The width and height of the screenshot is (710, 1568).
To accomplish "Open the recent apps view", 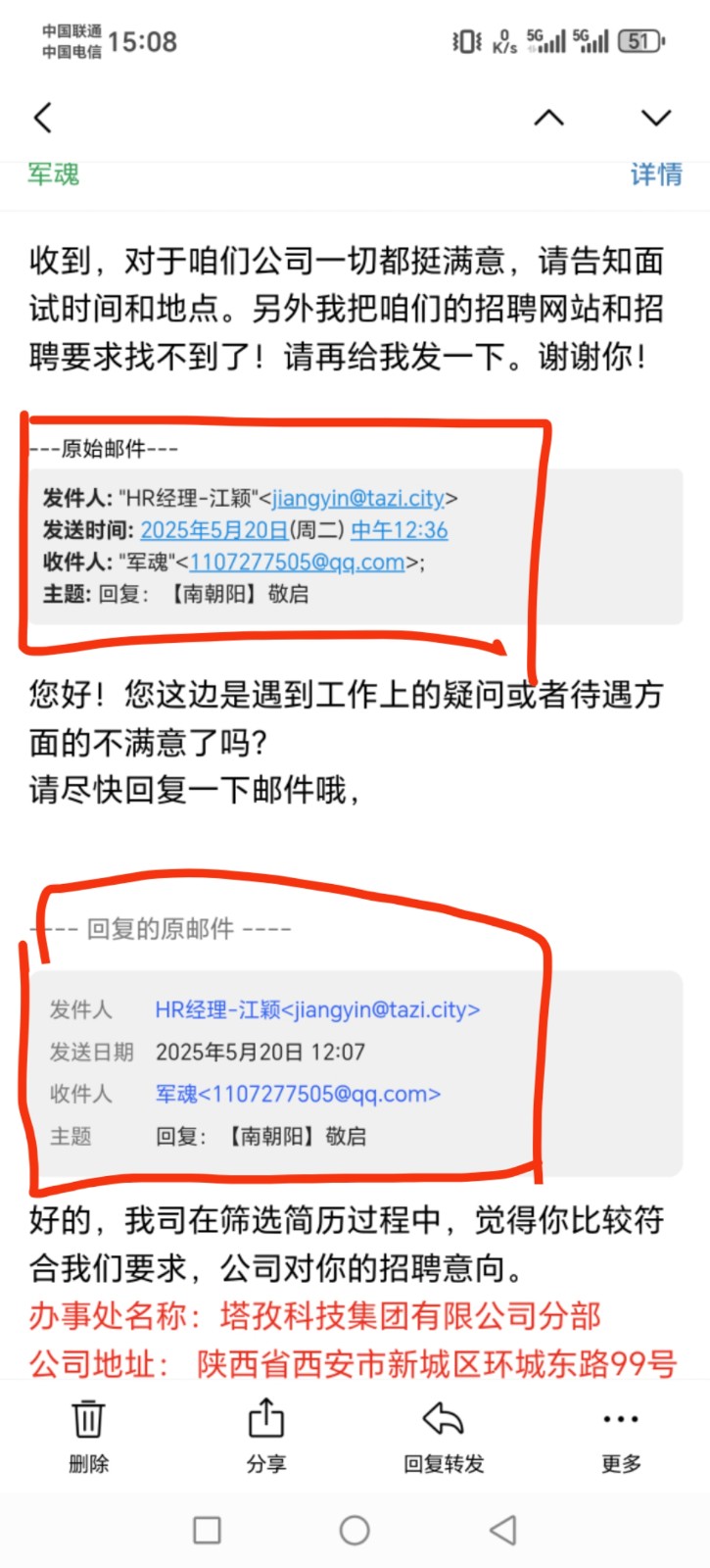I will 207,1530.
